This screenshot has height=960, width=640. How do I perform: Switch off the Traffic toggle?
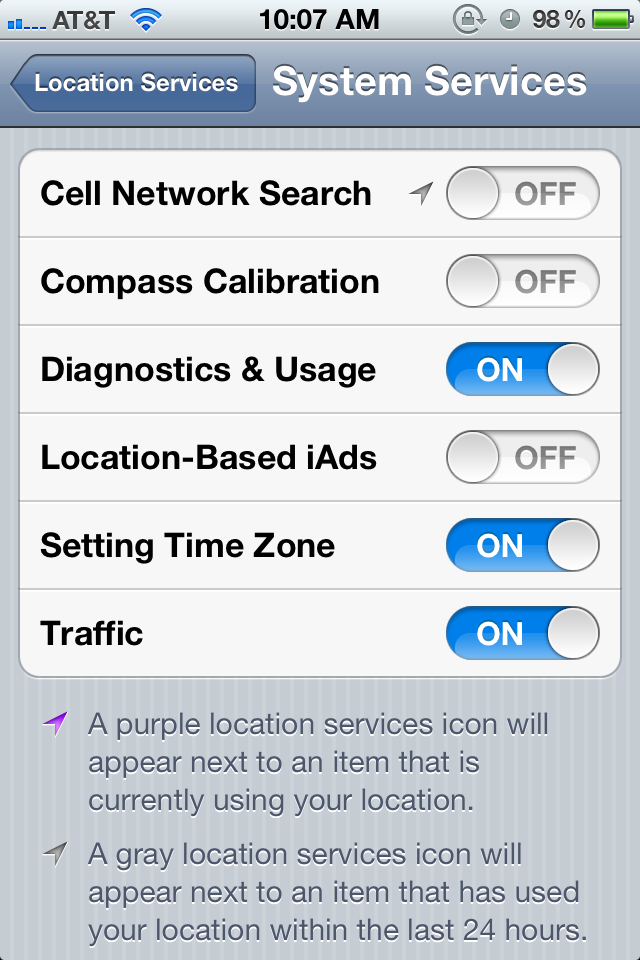tap(522, 634)
